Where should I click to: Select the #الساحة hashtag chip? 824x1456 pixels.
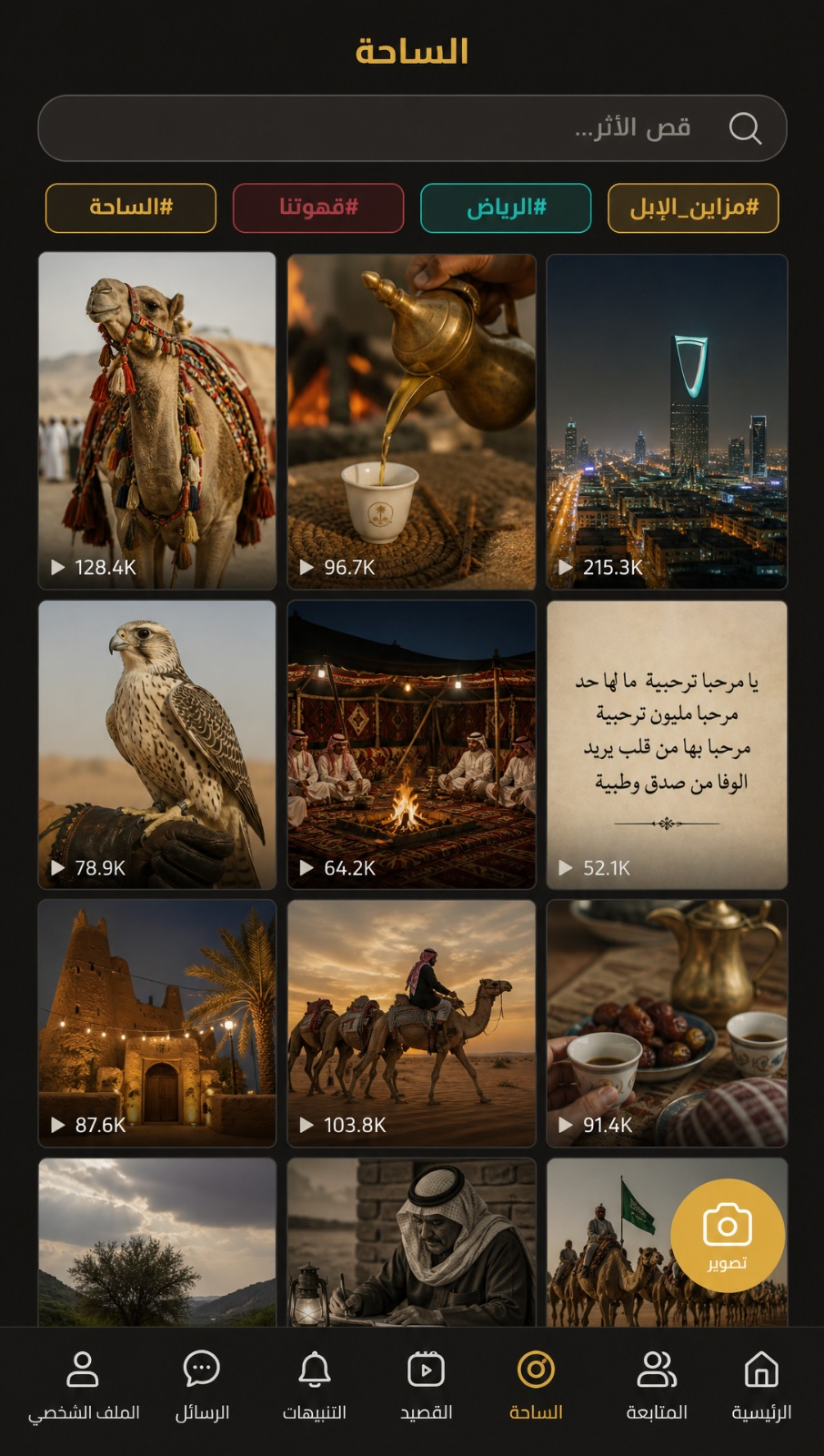coord(131,207)
